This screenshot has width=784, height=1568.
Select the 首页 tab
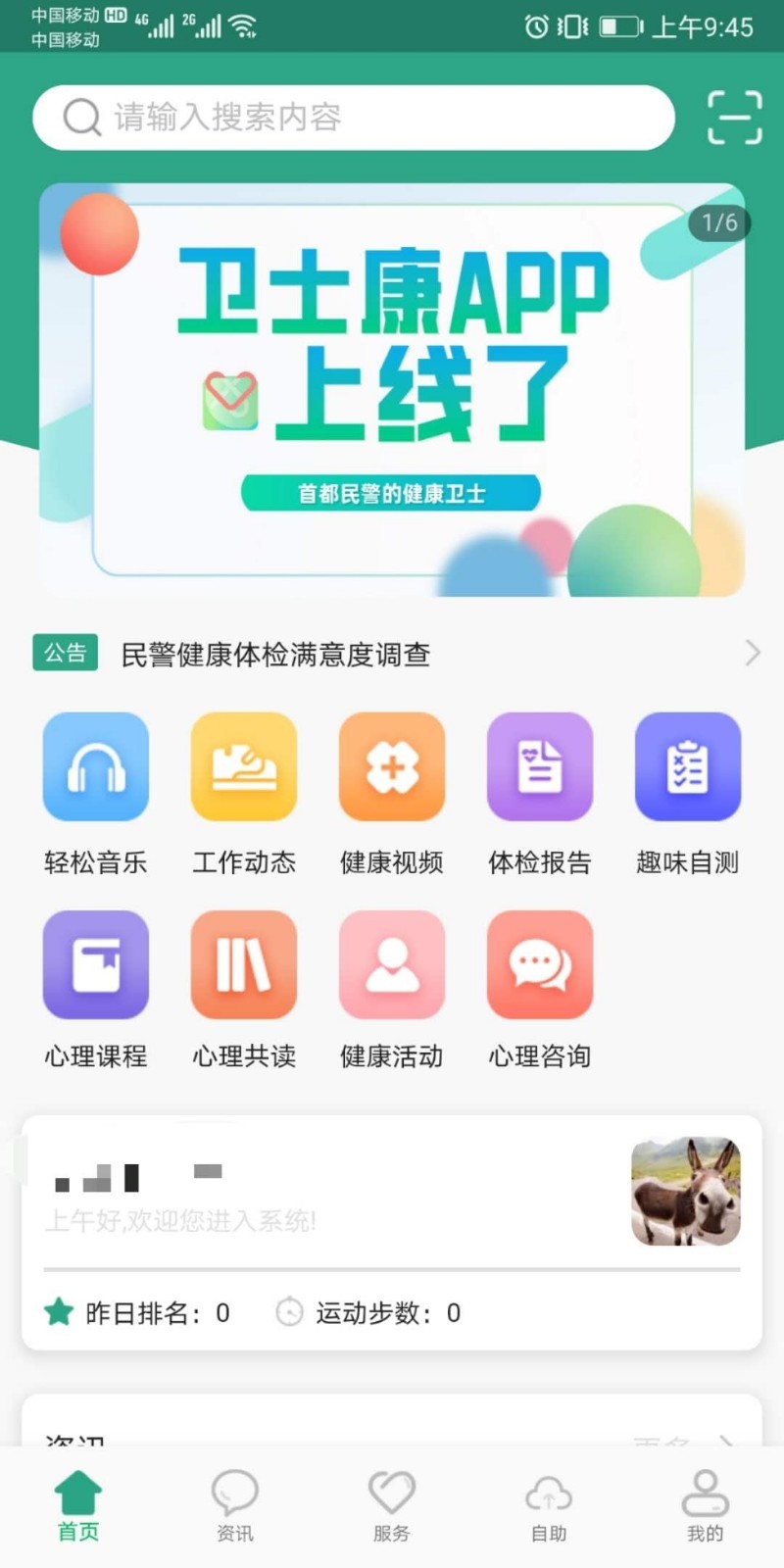pos(78,1506)
